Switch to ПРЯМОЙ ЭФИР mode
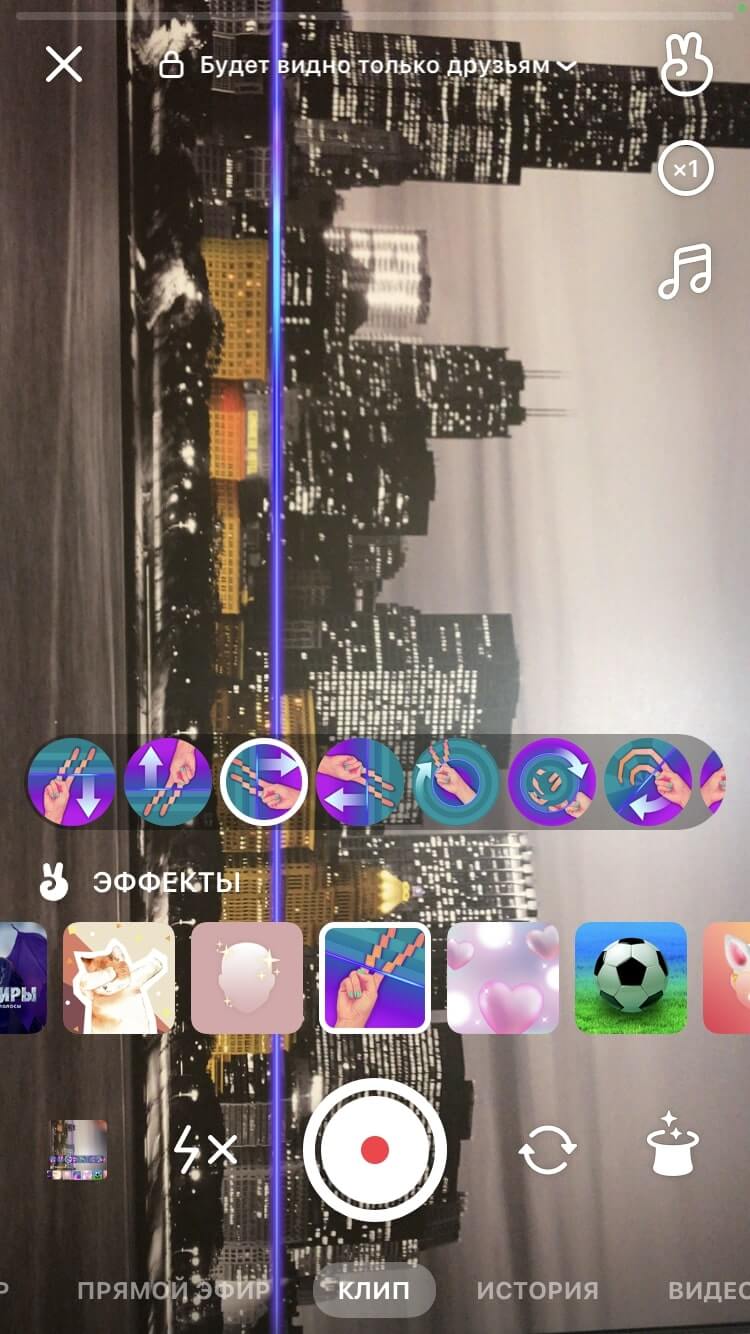 (x=172, y=1290)
